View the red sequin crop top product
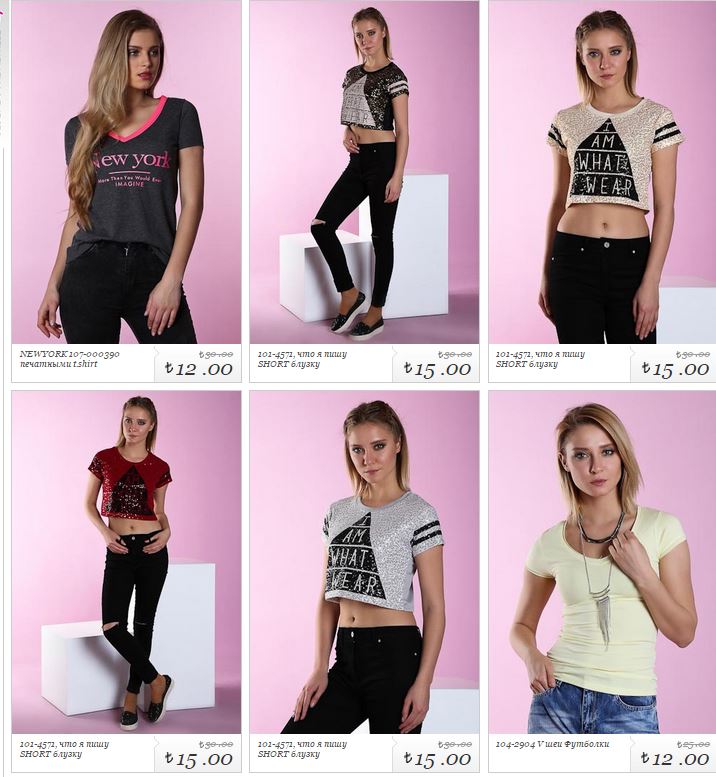716x777 pixels. tap(126, 562)
